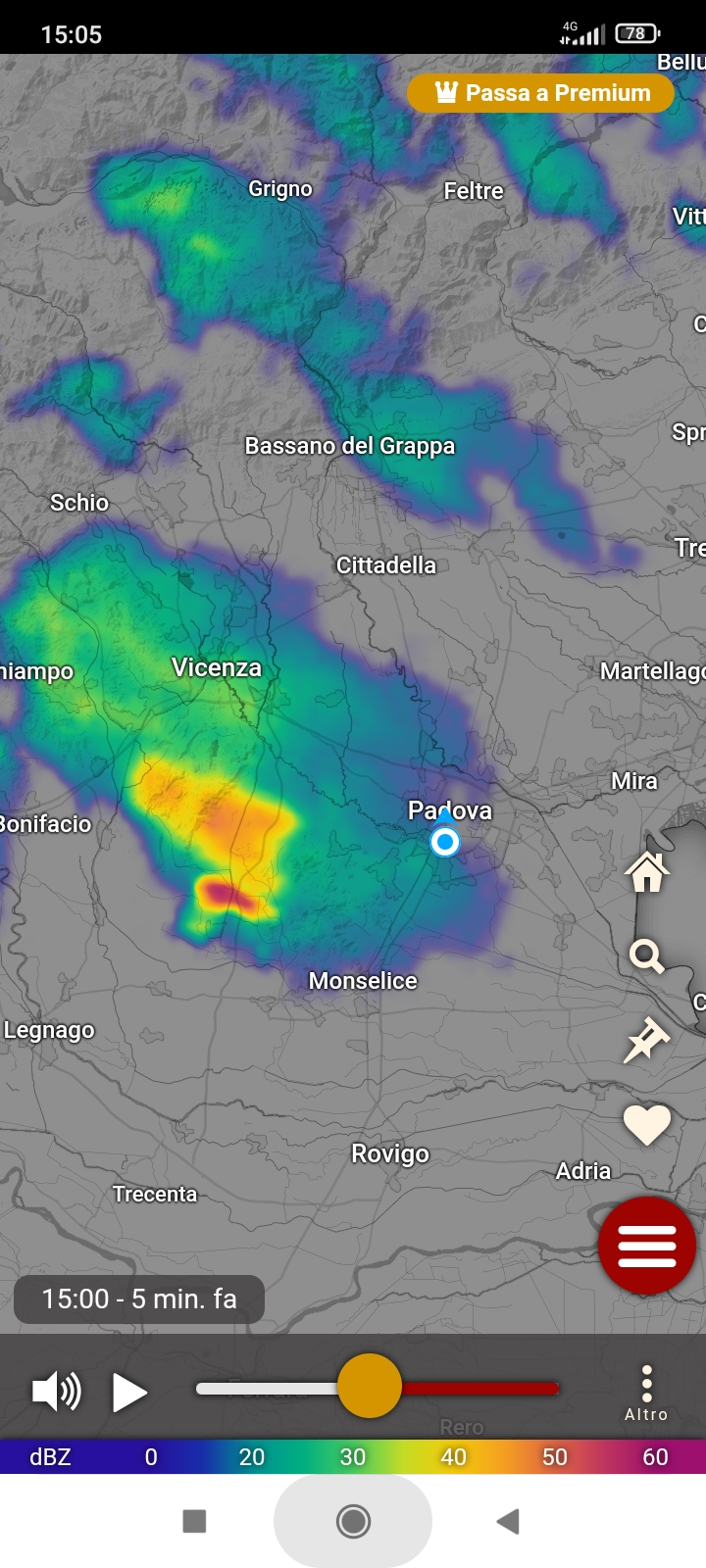The image size is (706, 1568).
Task: Tap the blue location marker near Padova
Action: (445, 840)
